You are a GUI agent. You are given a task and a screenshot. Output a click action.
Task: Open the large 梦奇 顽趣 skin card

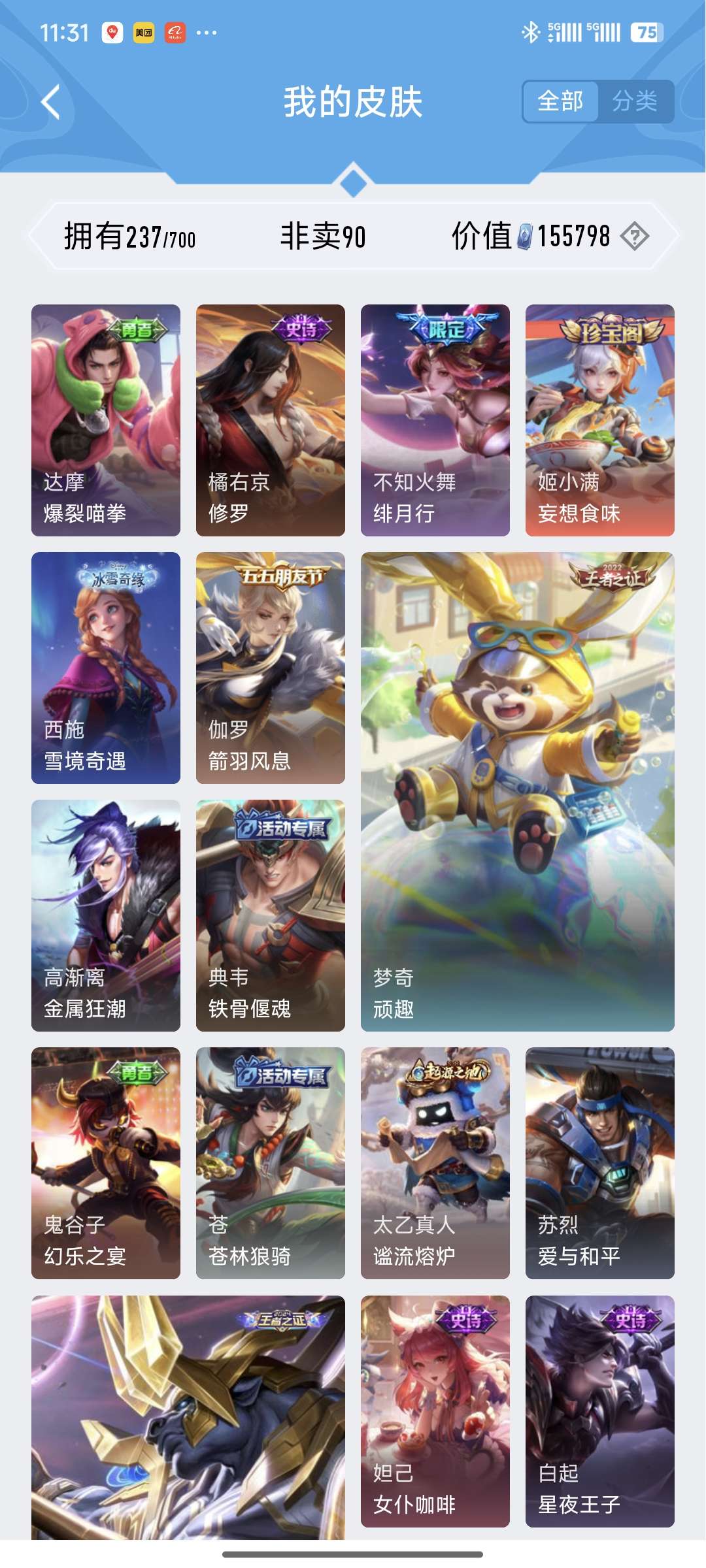pyautogui.click(x=518, y=791)
